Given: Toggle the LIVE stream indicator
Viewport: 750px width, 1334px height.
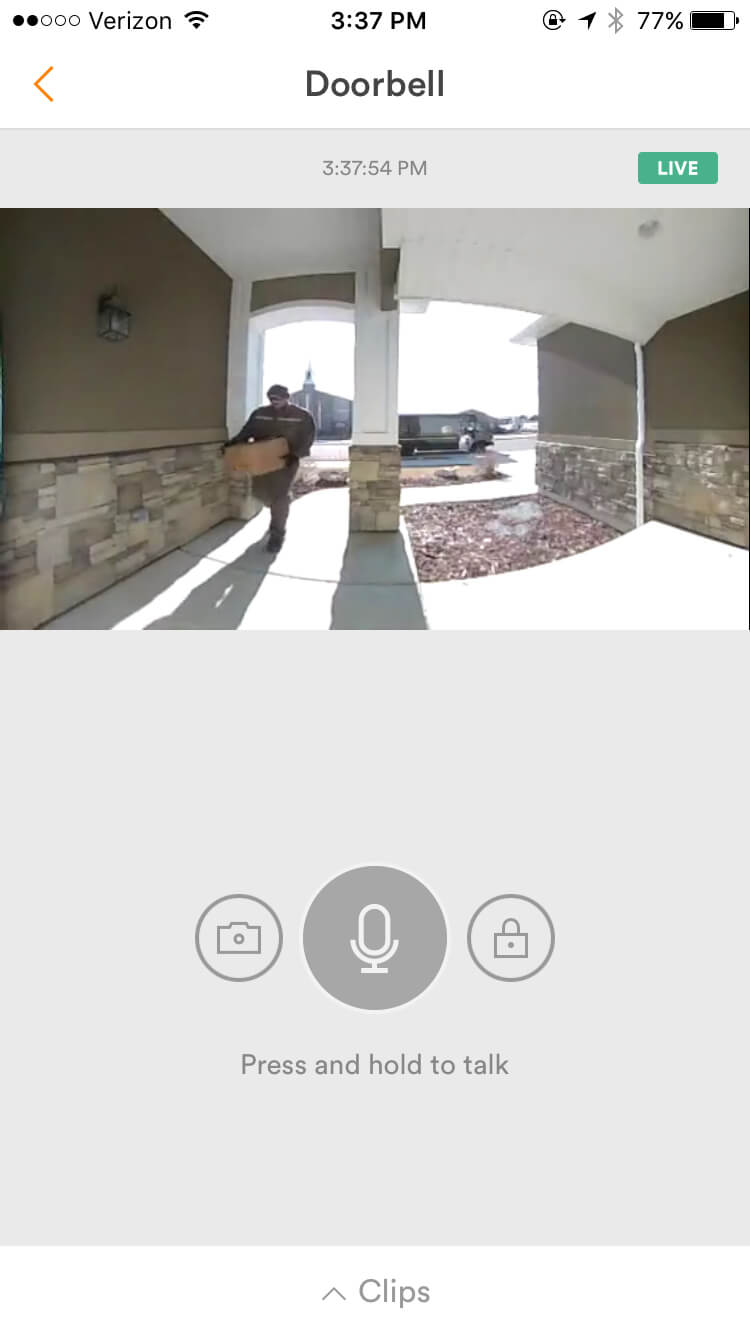Looking at the screenshot, I should point(678,168).
